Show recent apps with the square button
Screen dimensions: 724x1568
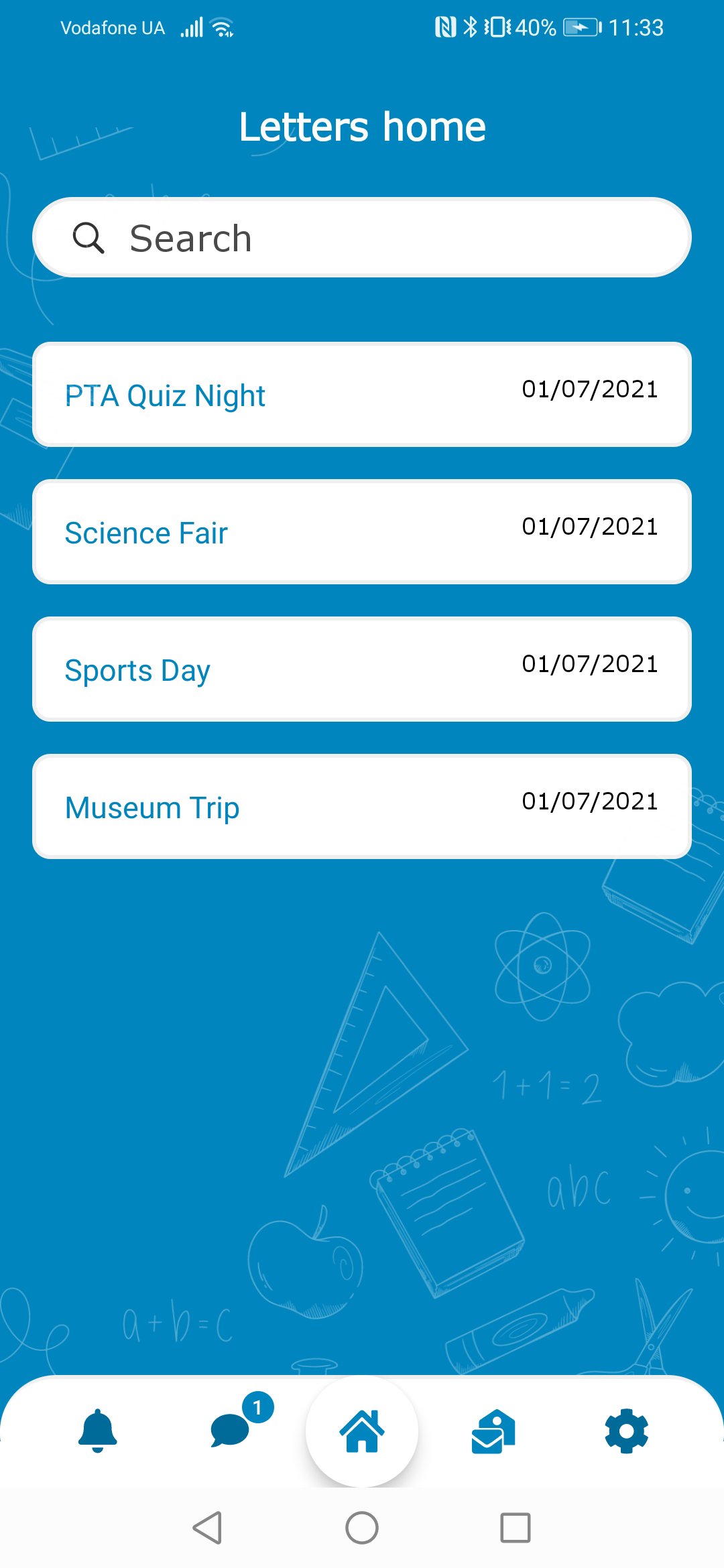pos(516,1528)
